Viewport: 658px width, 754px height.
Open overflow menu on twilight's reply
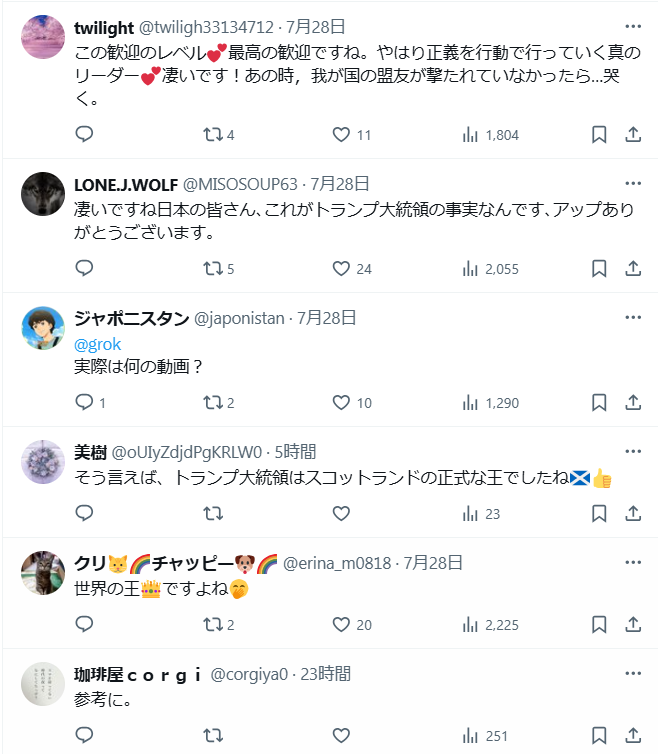pos(633,26)
